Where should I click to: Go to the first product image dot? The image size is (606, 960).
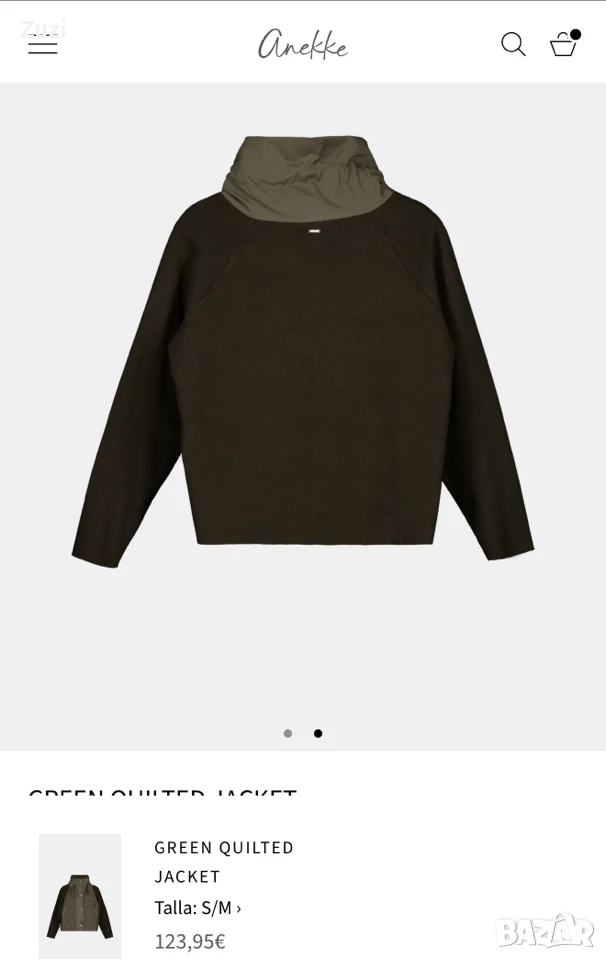pyautogui.click(x=288, y=733)
